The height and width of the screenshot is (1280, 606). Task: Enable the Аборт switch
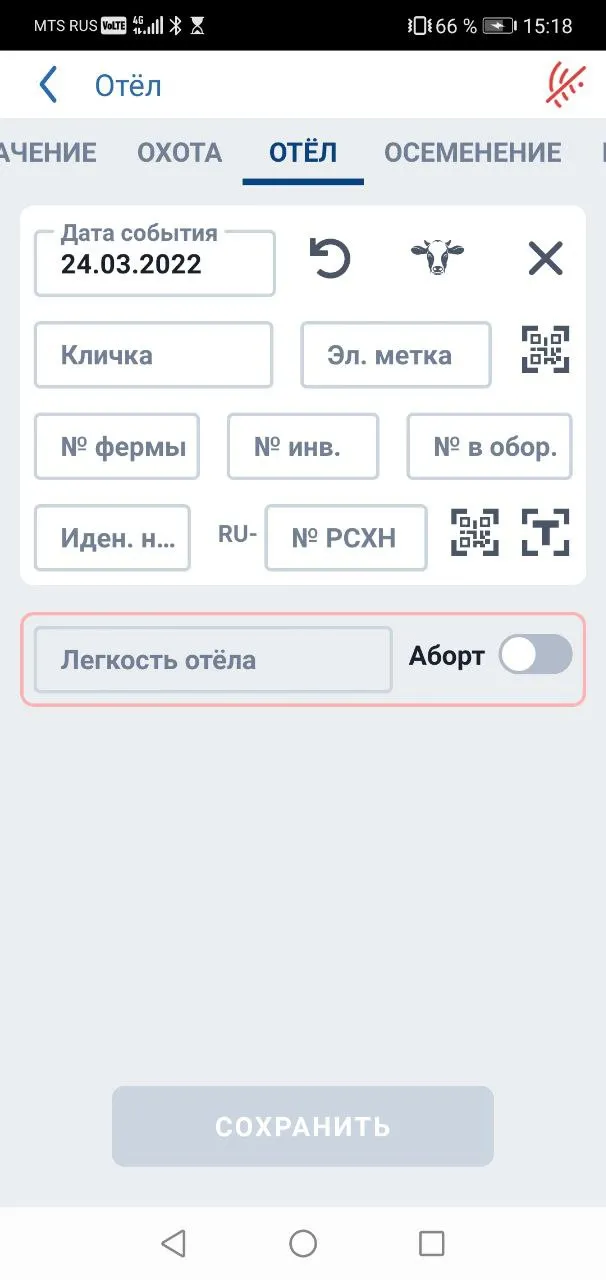click(535, 656)
